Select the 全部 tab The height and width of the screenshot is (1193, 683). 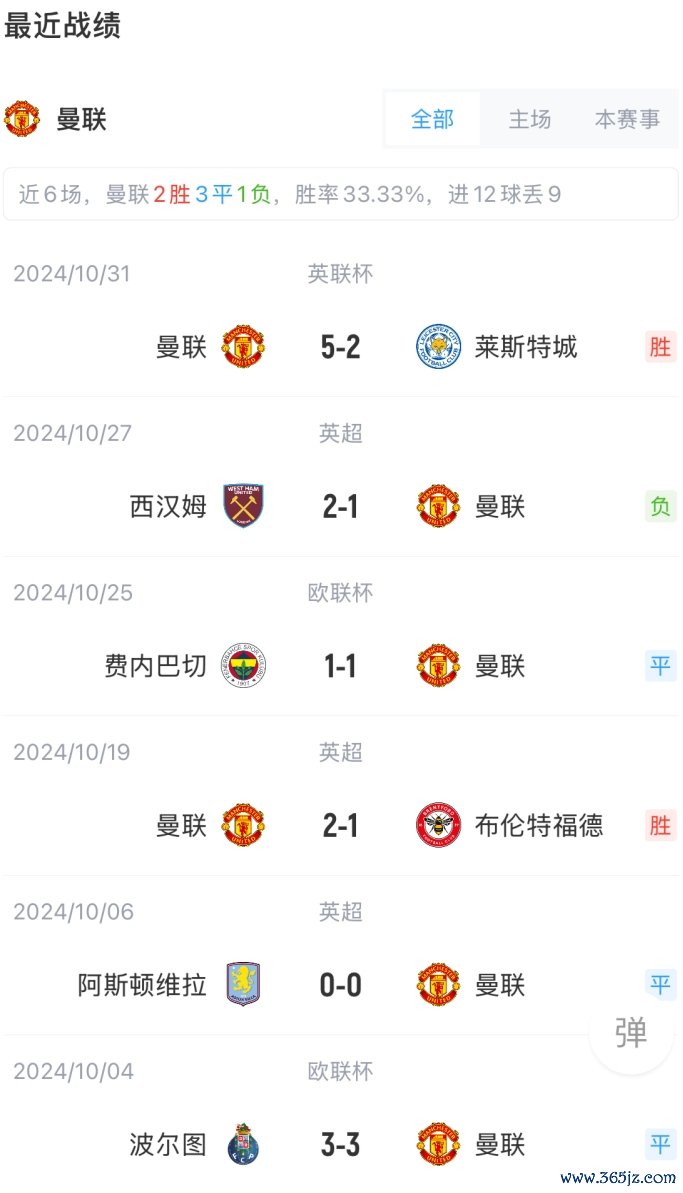[432, 119]
